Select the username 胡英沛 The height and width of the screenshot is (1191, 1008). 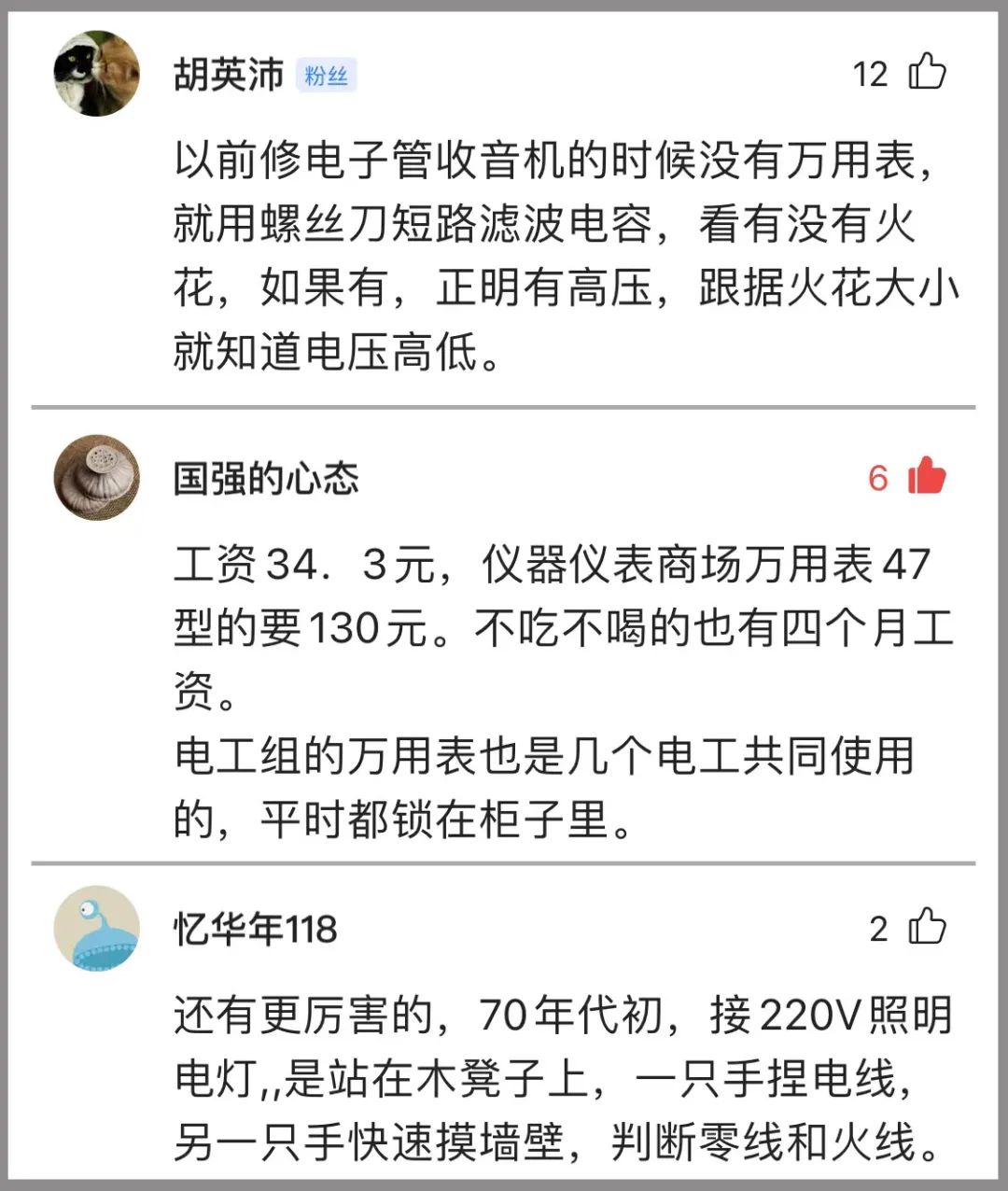(x=229, y=77)
